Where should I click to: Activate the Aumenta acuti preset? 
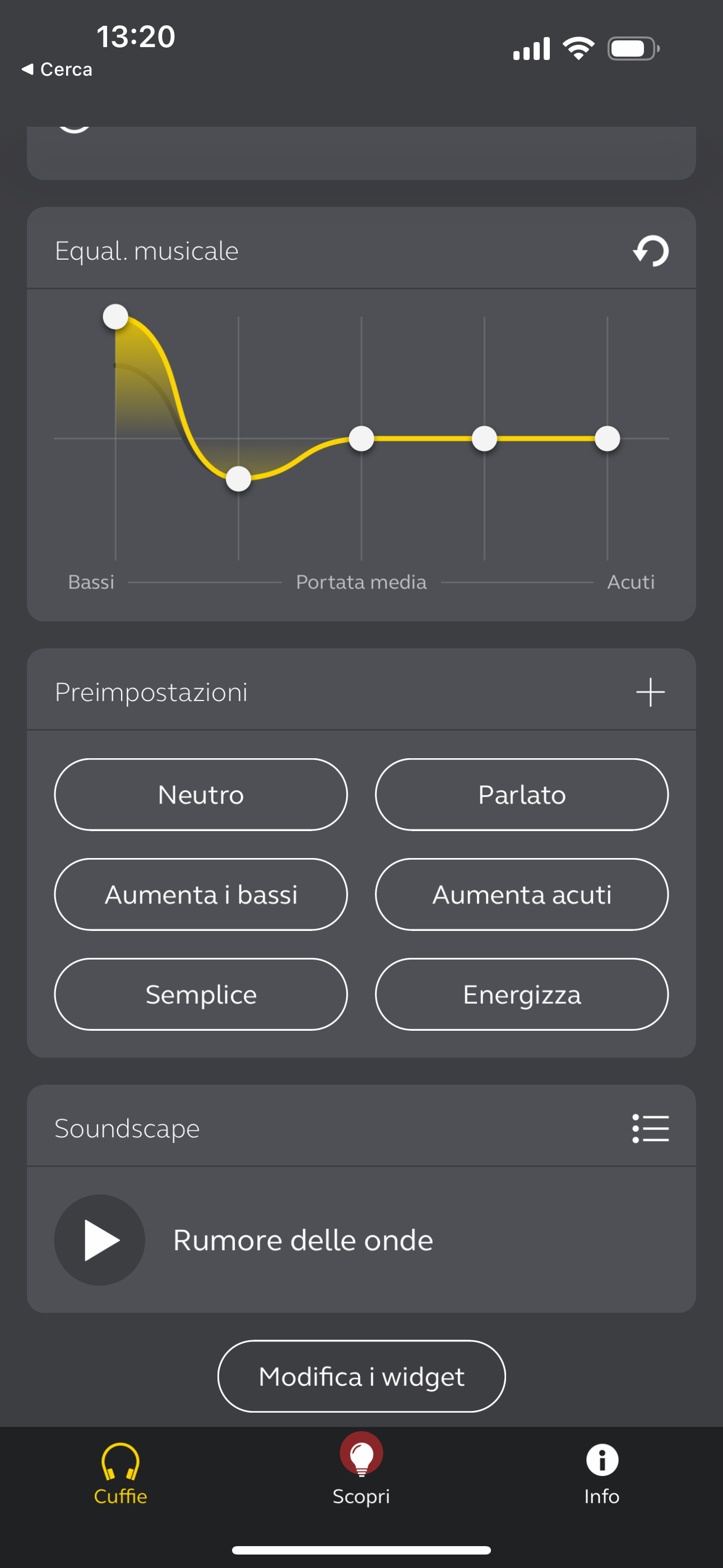[522, 894]
